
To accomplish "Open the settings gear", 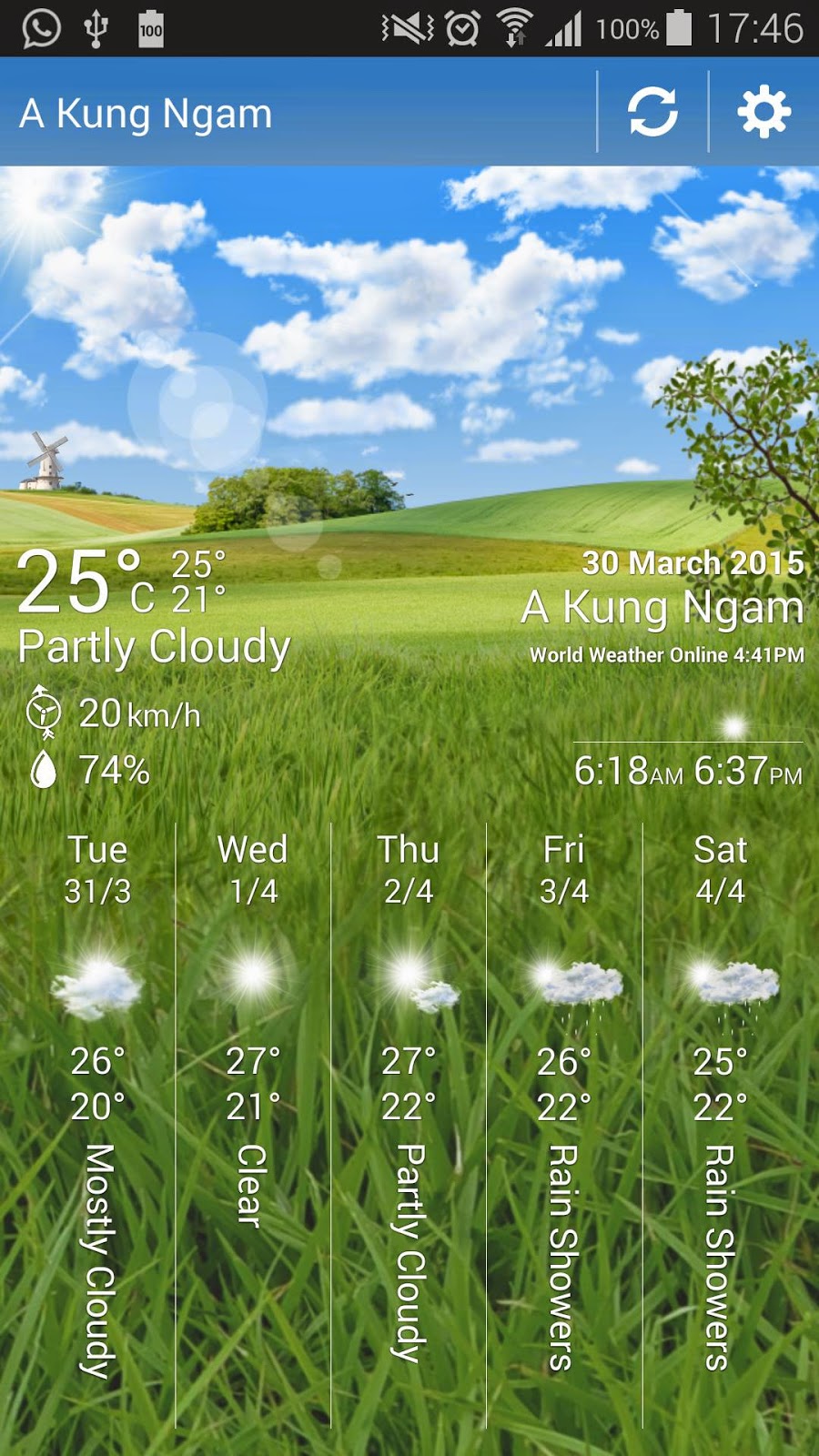I will [x=763, y=112].
